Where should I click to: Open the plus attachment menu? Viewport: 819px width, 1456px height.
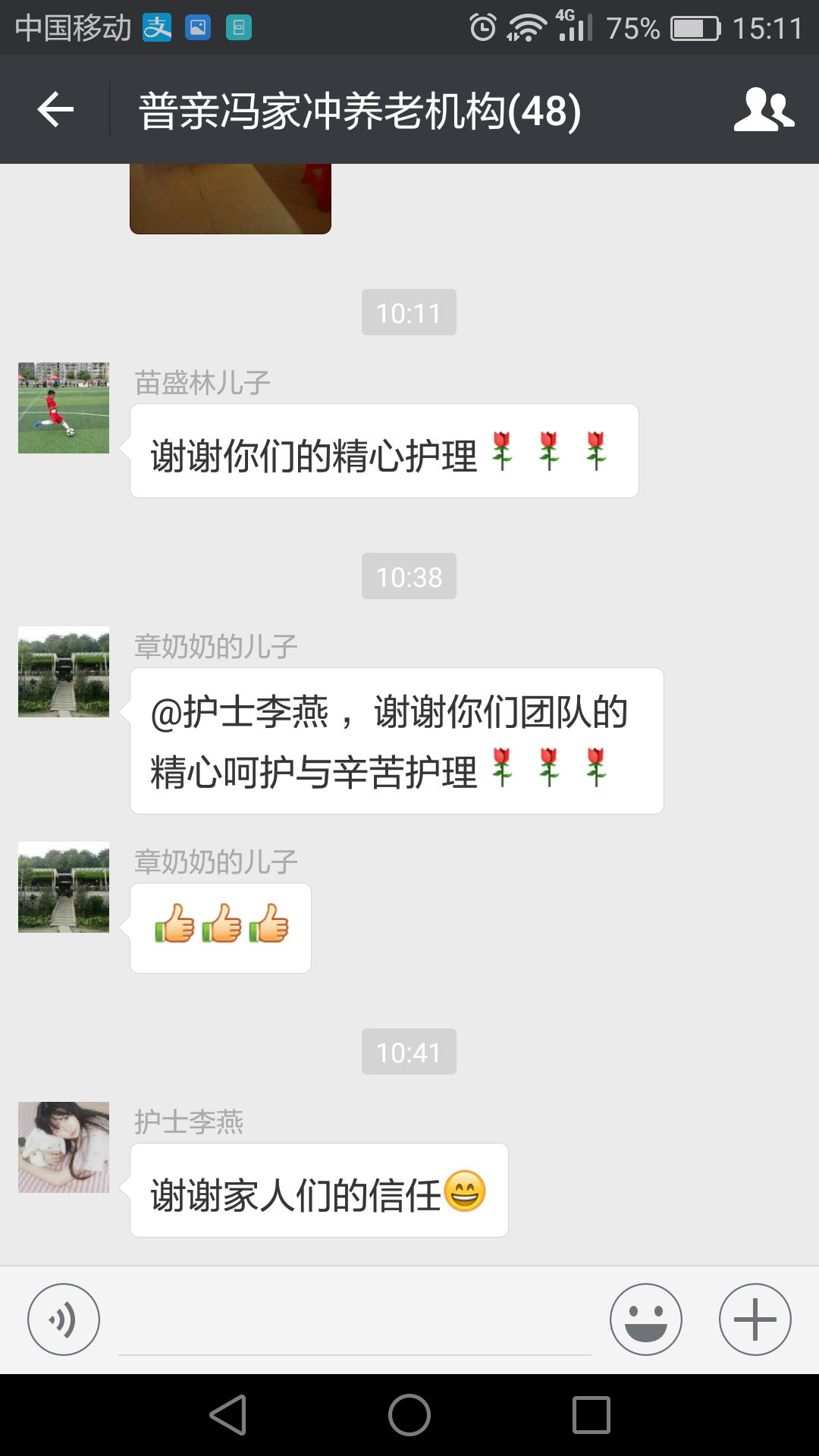tap(755, 1319)
